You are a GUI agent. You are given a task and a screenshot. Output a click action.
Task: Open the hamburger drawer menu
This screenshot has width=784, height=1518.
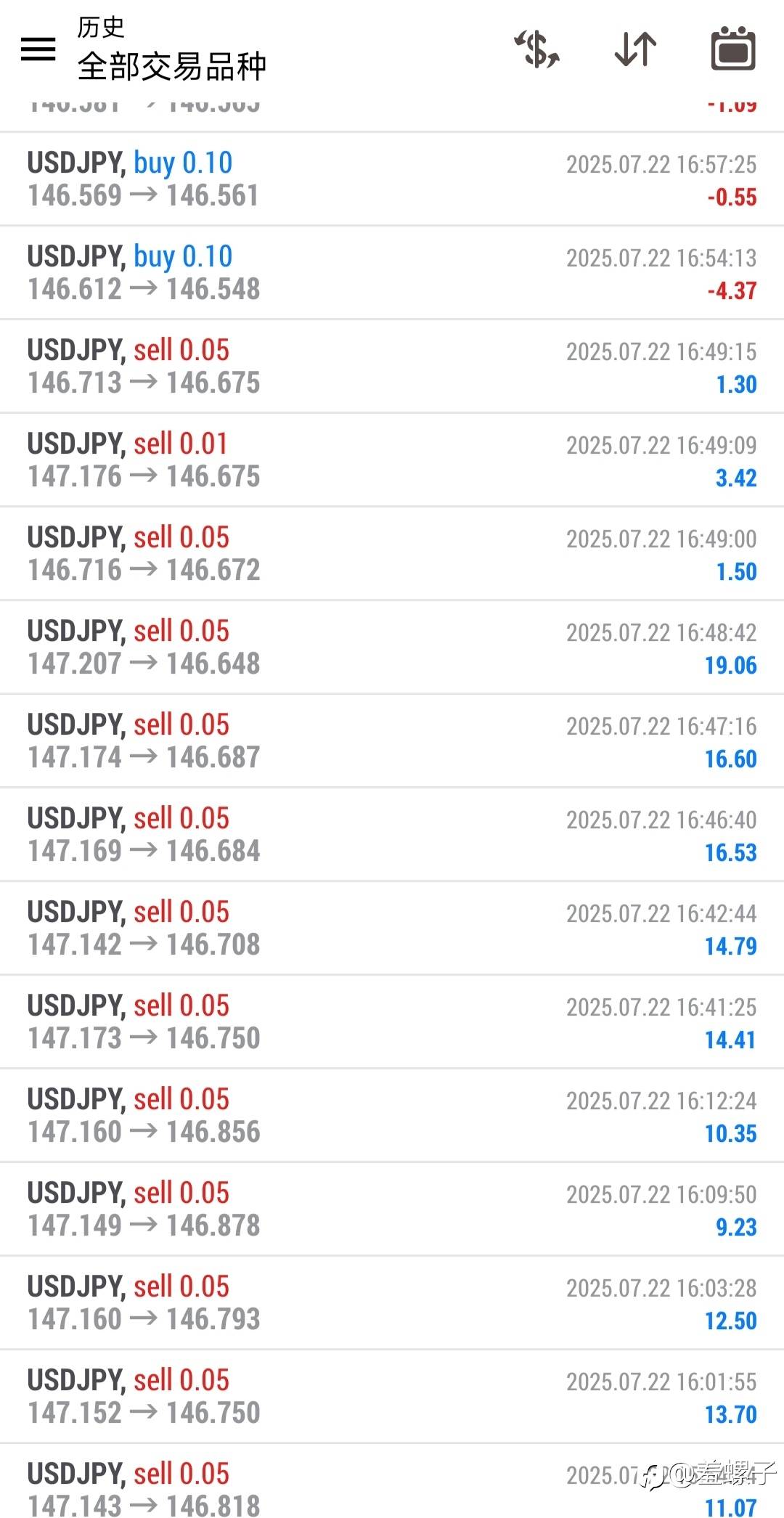(x=38, y=49)
